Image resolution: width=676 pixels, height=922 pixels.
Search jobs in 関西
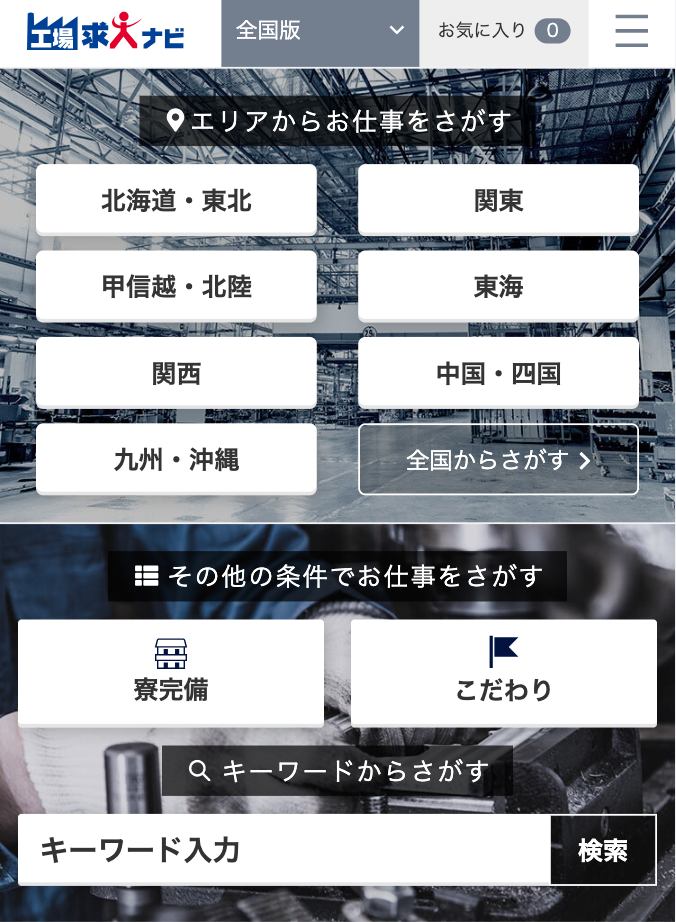(x=176, y=374)
